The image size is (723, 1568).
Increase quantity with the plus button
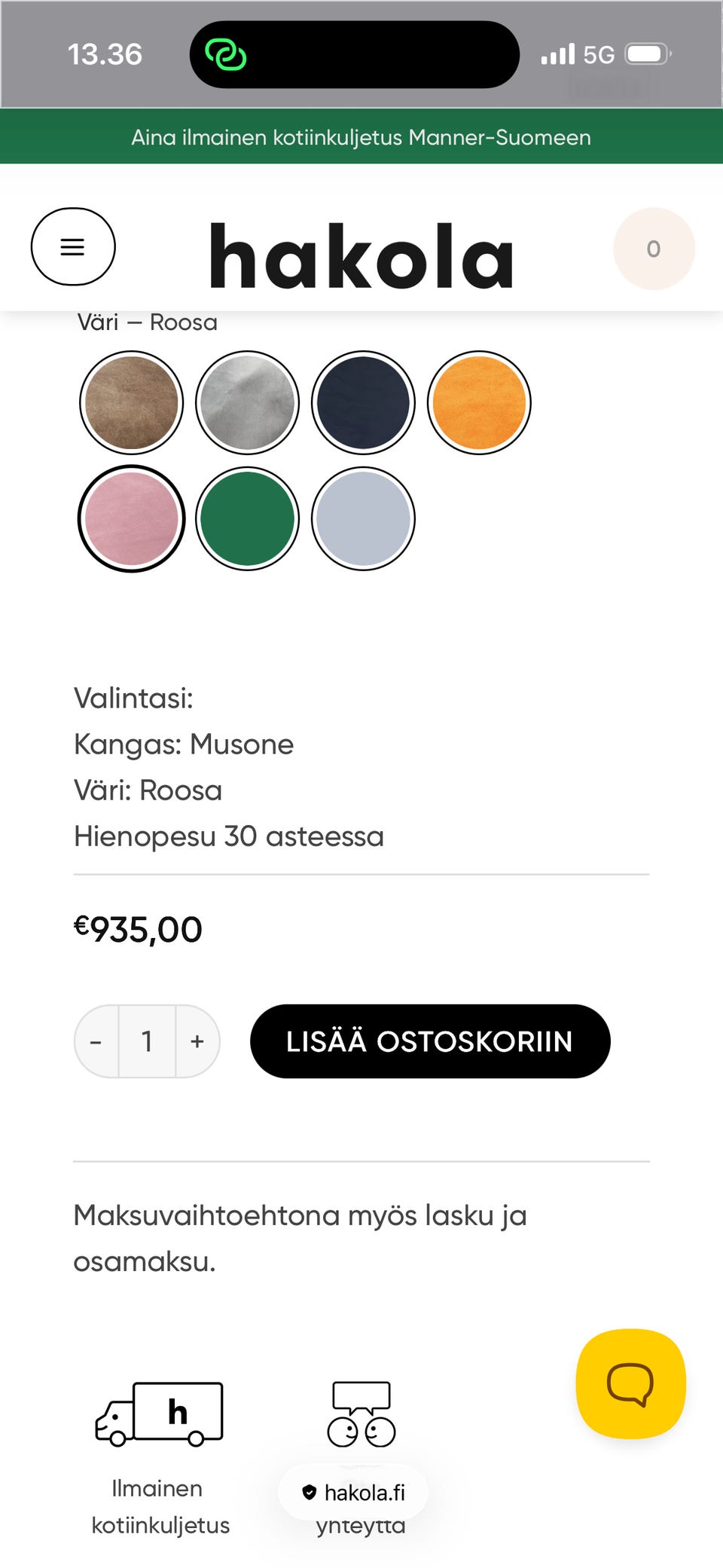coord(198,1041)
